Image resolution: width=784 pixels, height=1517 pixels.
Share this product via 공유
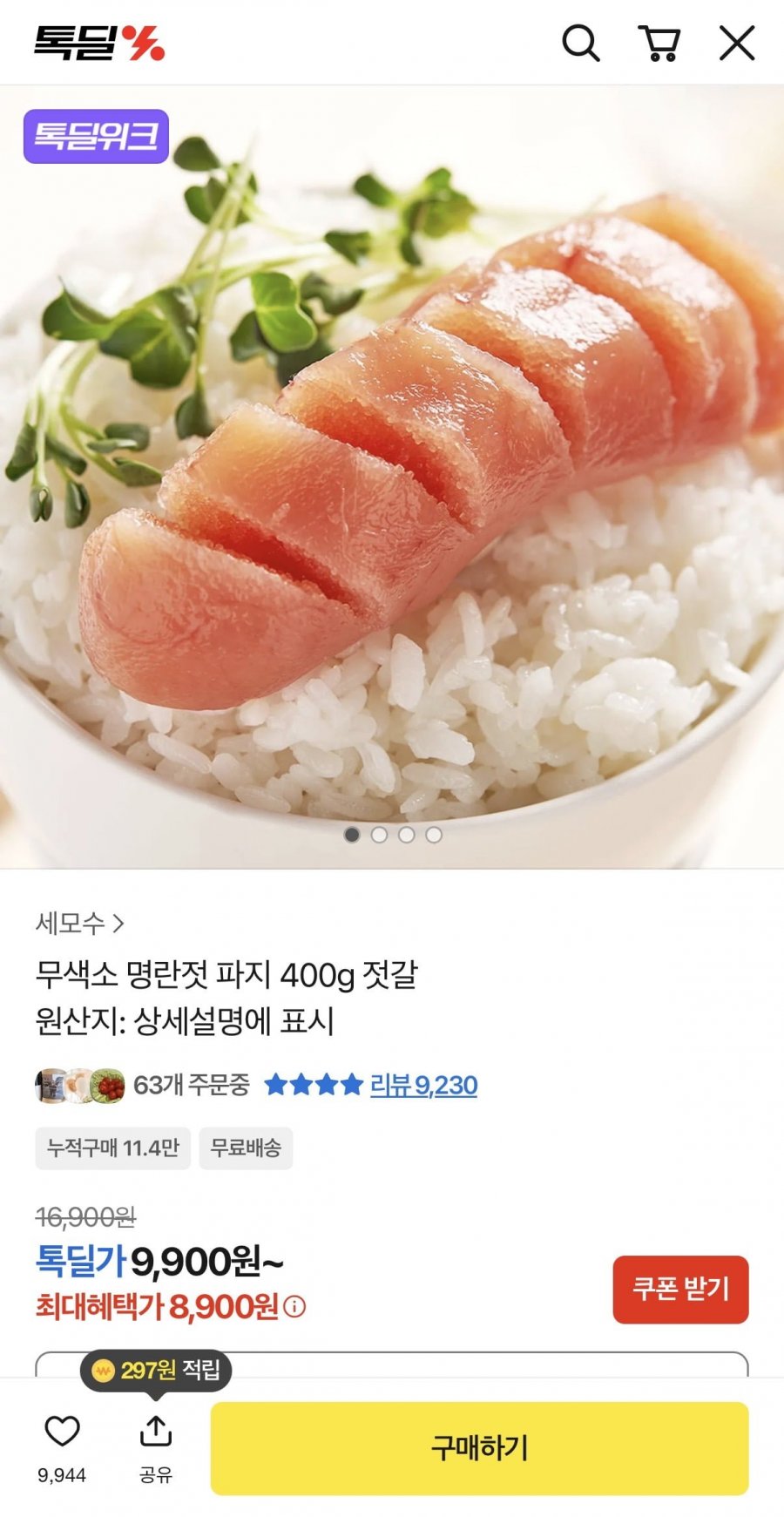(x=156, y=1449)
